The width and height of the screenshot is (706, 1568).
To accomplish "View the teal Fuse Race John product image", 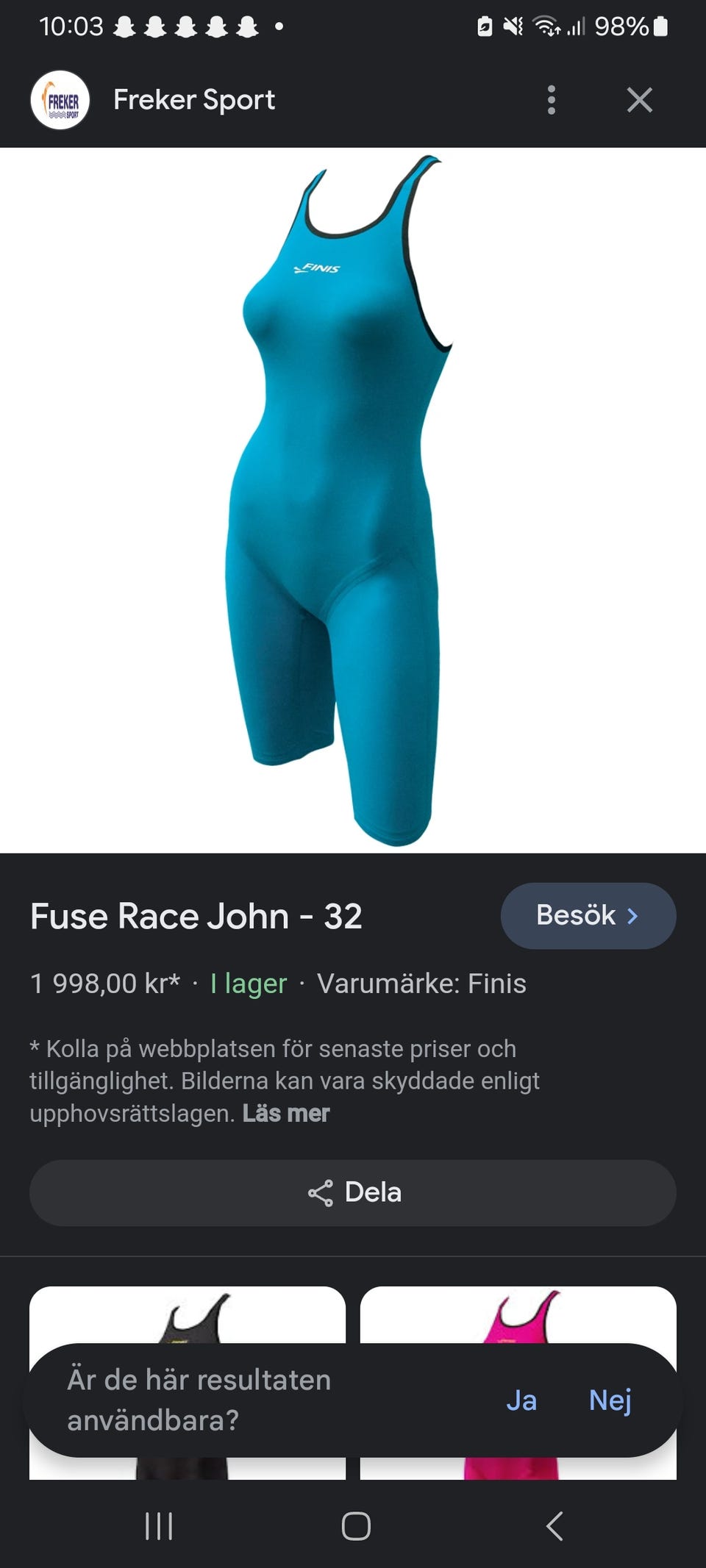I will (353, 500).
